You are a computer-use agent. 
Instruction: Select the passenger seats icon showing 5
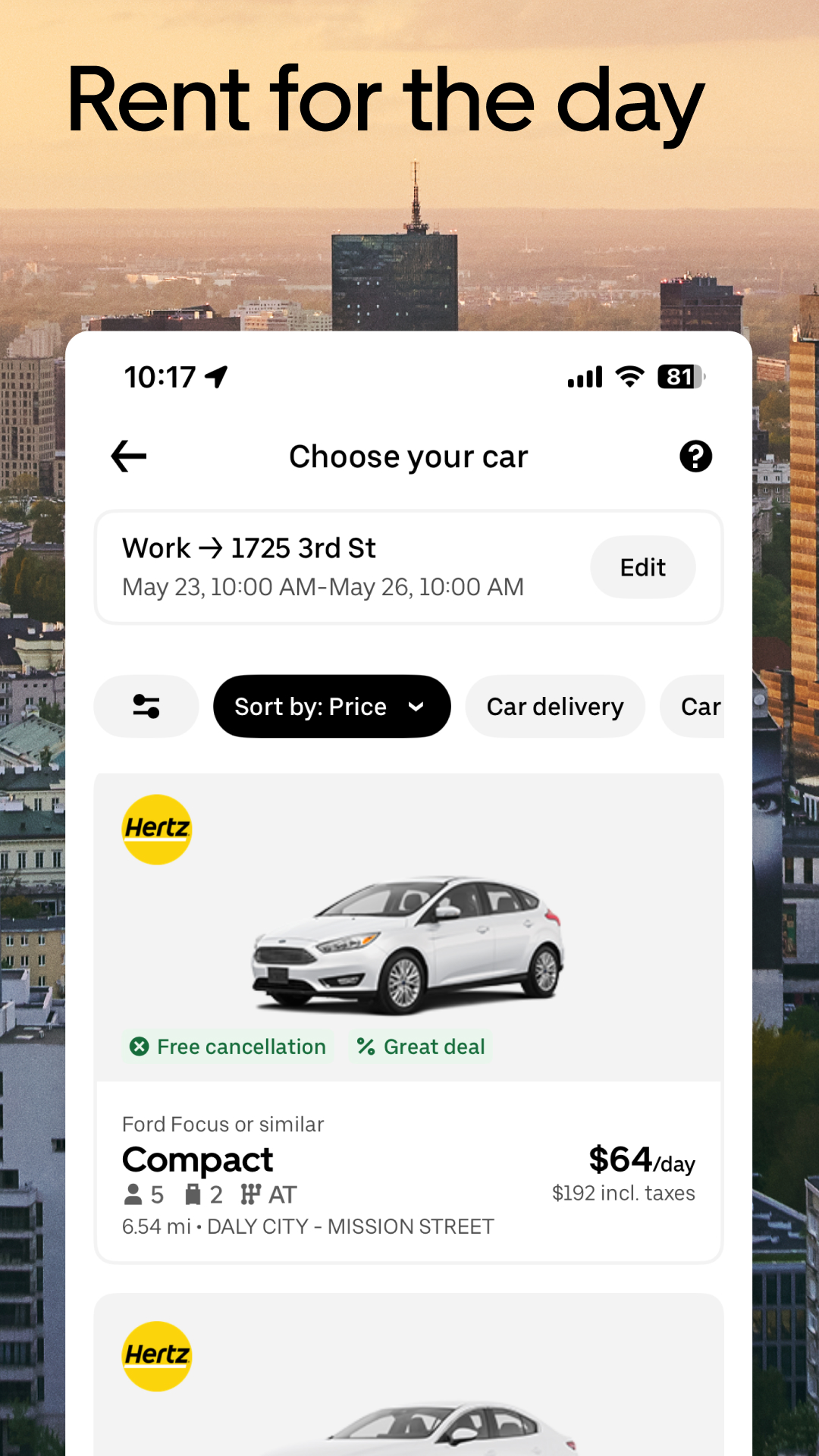(134, 1194)
